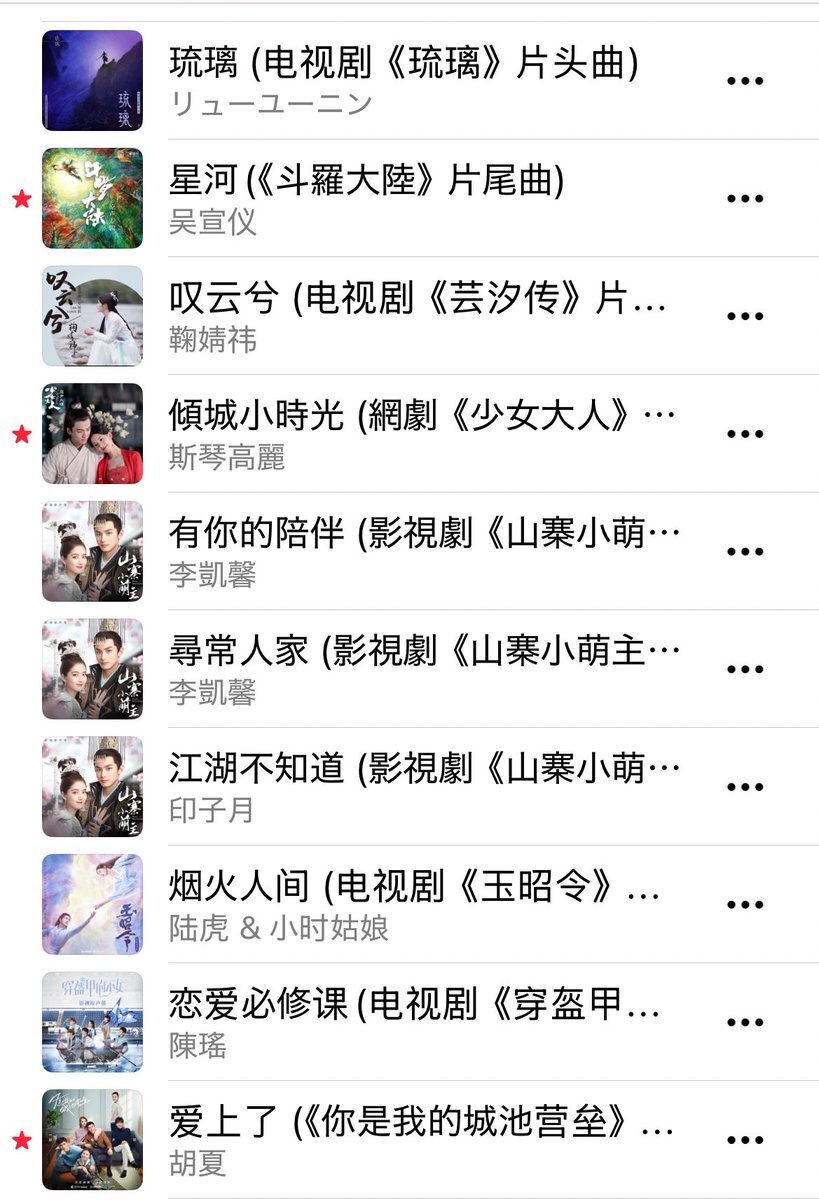This screenshot has height=1200, width=819.
Task: Open more options for 爱上了
Action: [x=745, y=1141]
